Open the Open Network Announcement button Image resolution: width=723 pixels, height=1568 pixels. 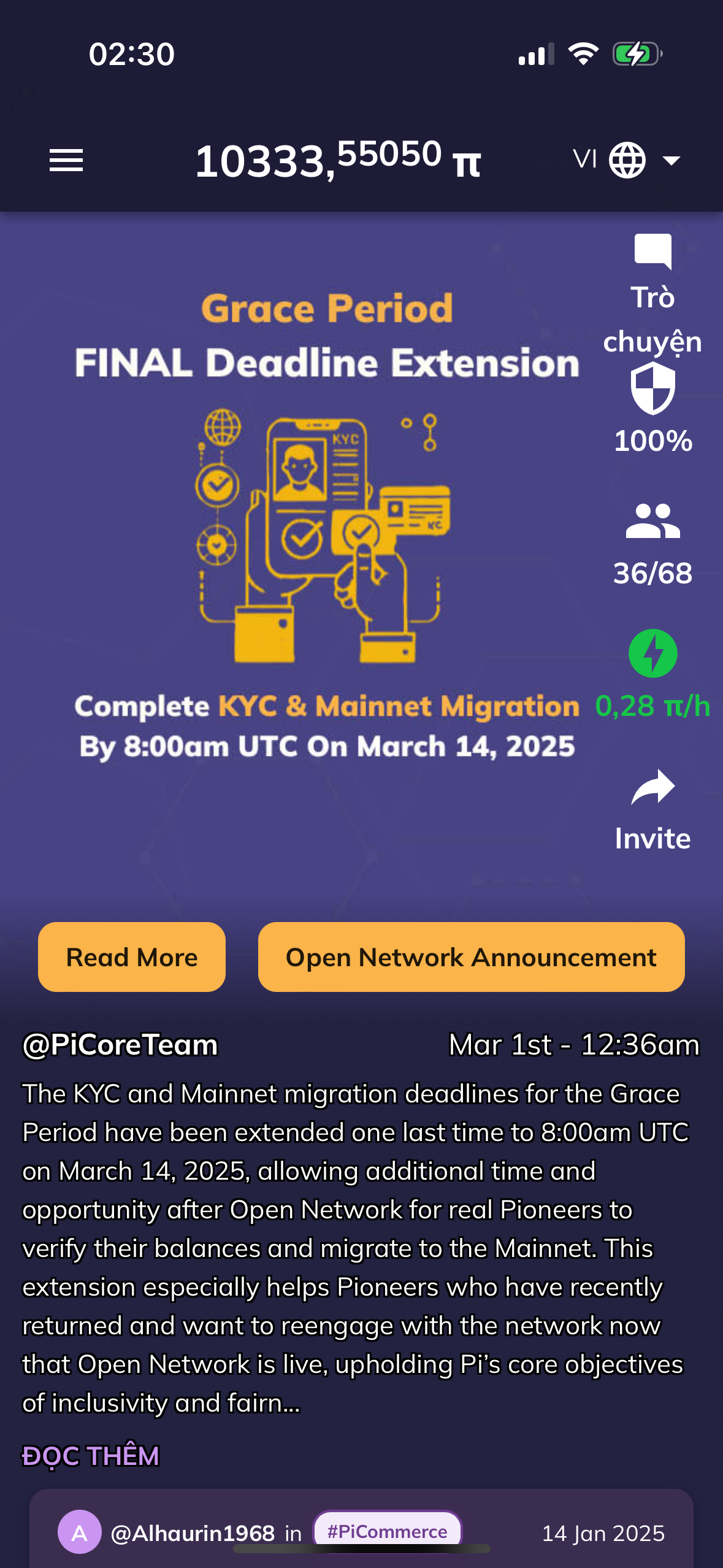471,957
